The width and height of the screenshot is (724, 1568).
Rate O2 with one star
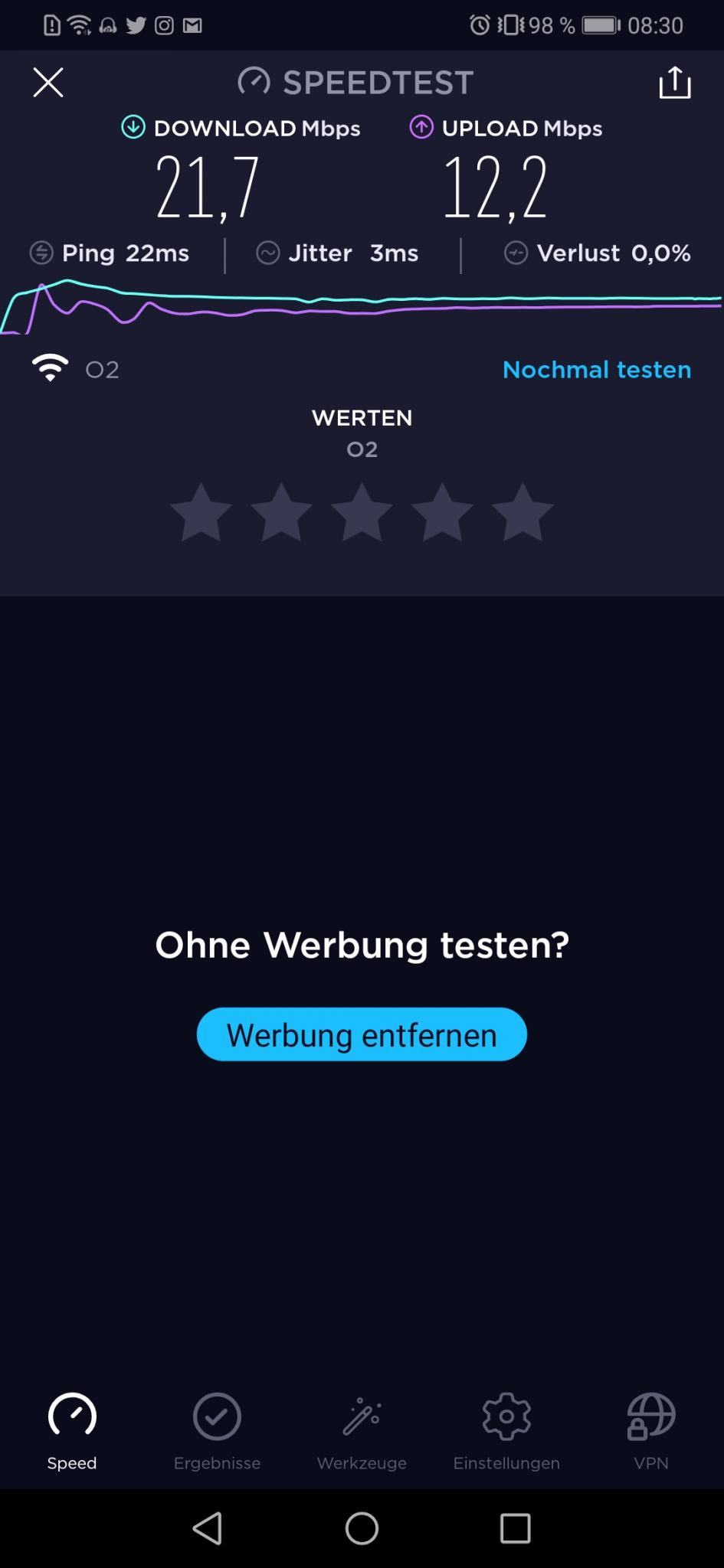201,512
